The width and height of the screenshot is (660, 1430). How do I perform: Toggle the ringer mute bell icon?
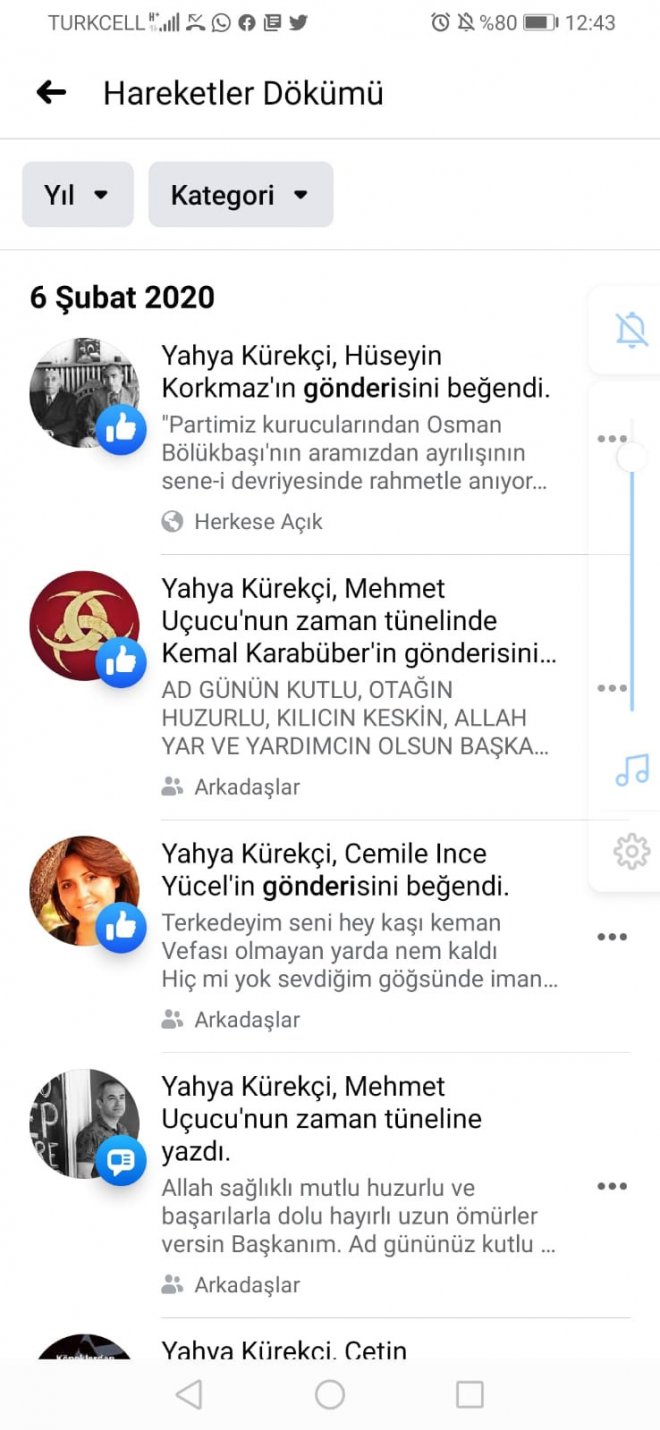(x=631, y=329)
